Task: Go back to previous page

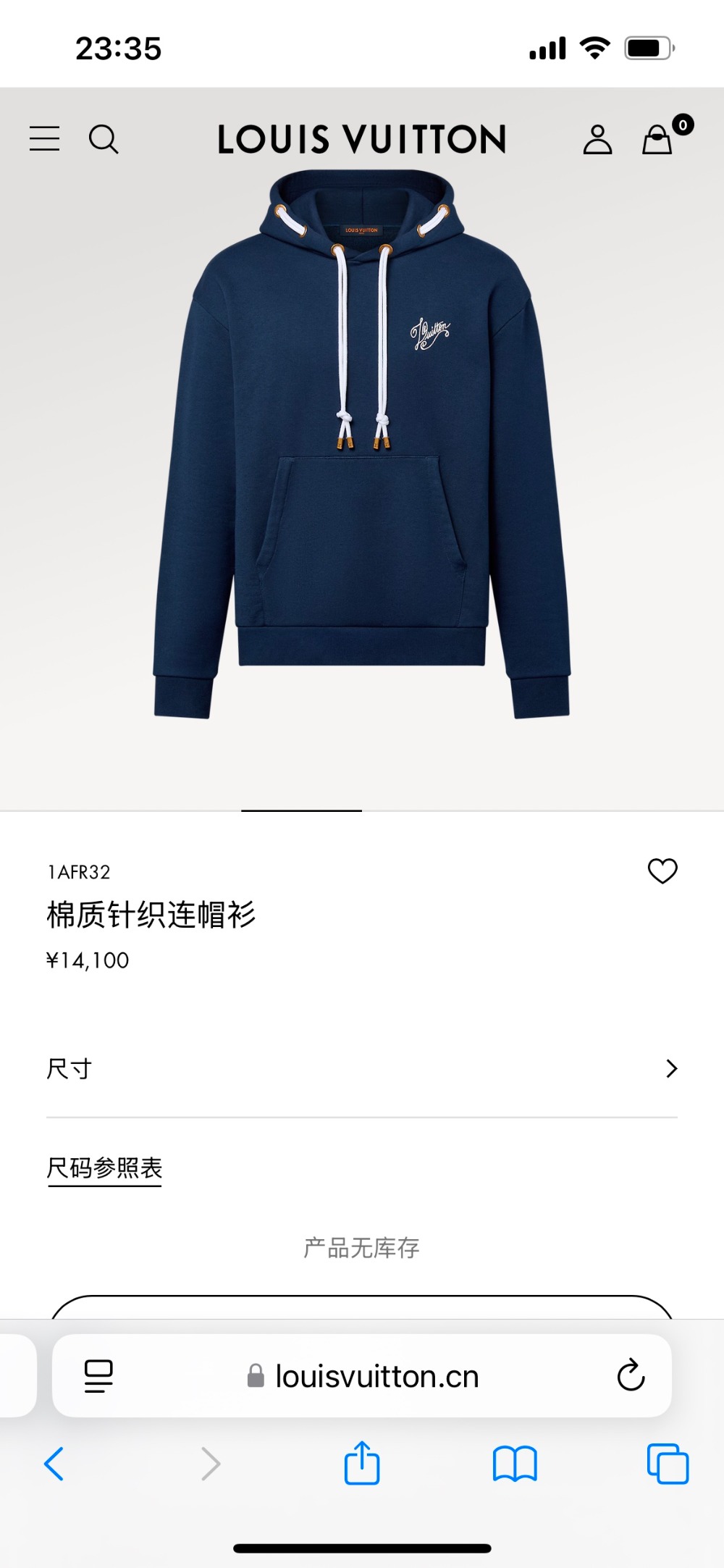Action: point(54,1464)
